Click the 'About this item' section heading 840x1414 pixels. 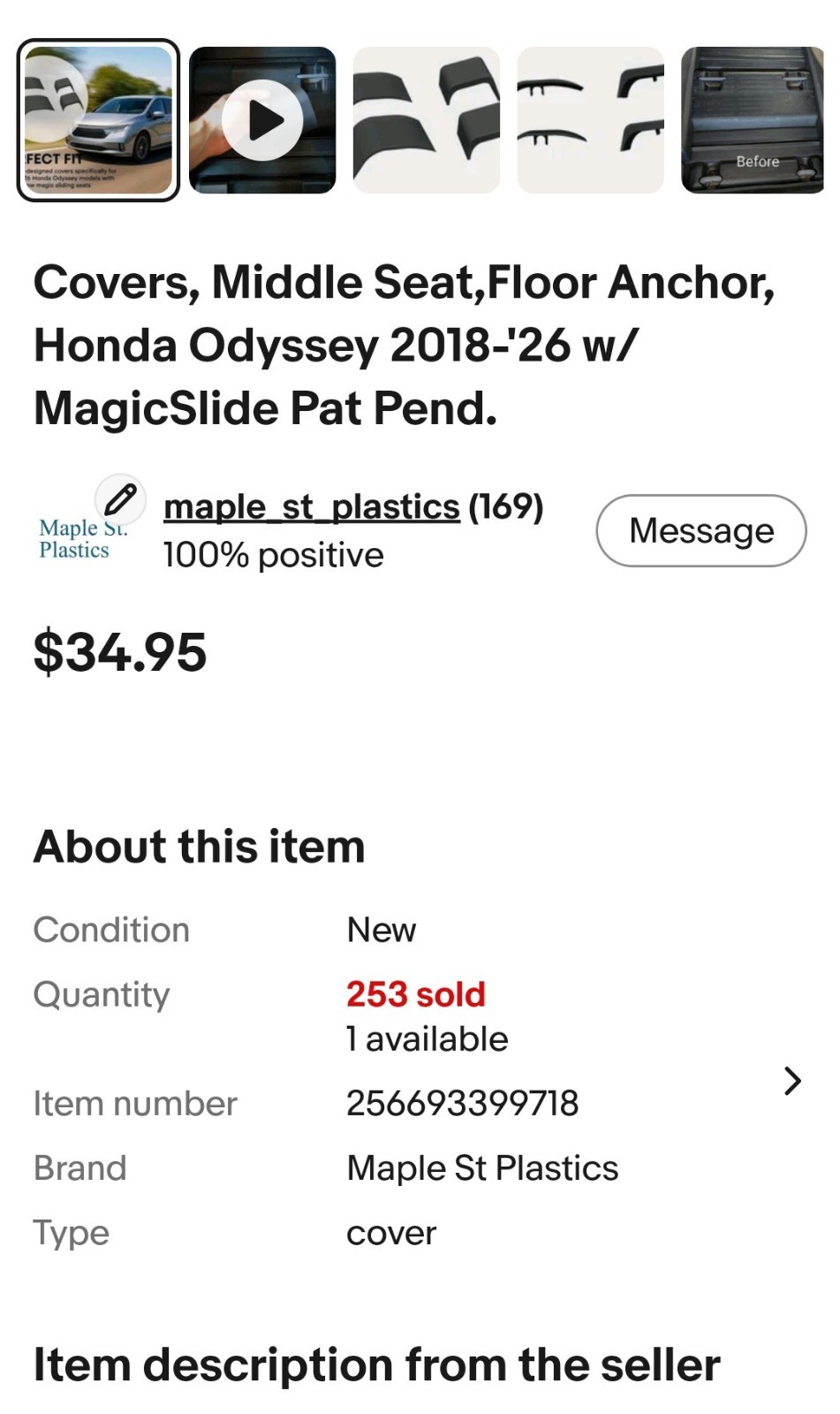198,845
